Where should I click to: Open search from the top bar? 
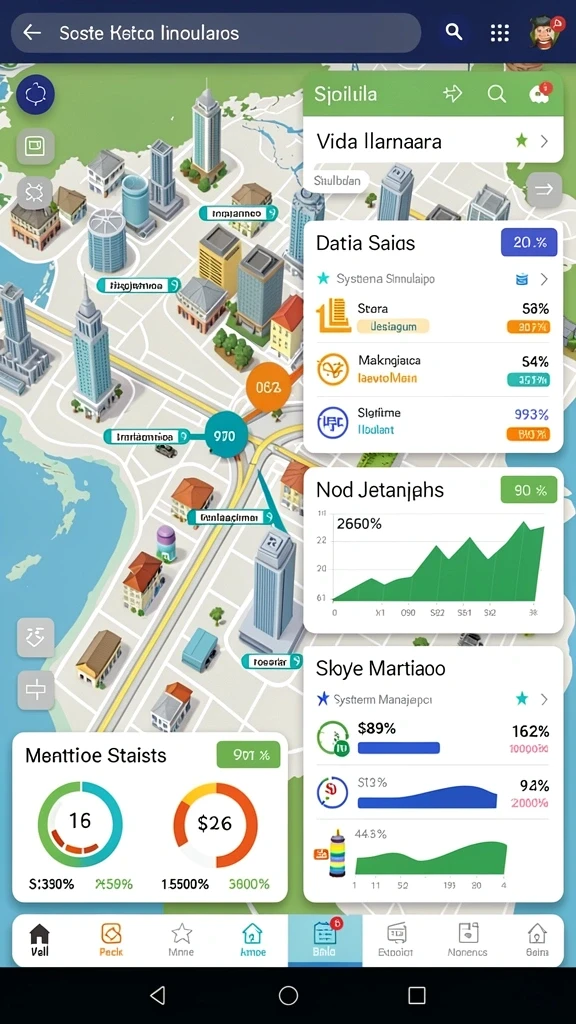[453, 31]
